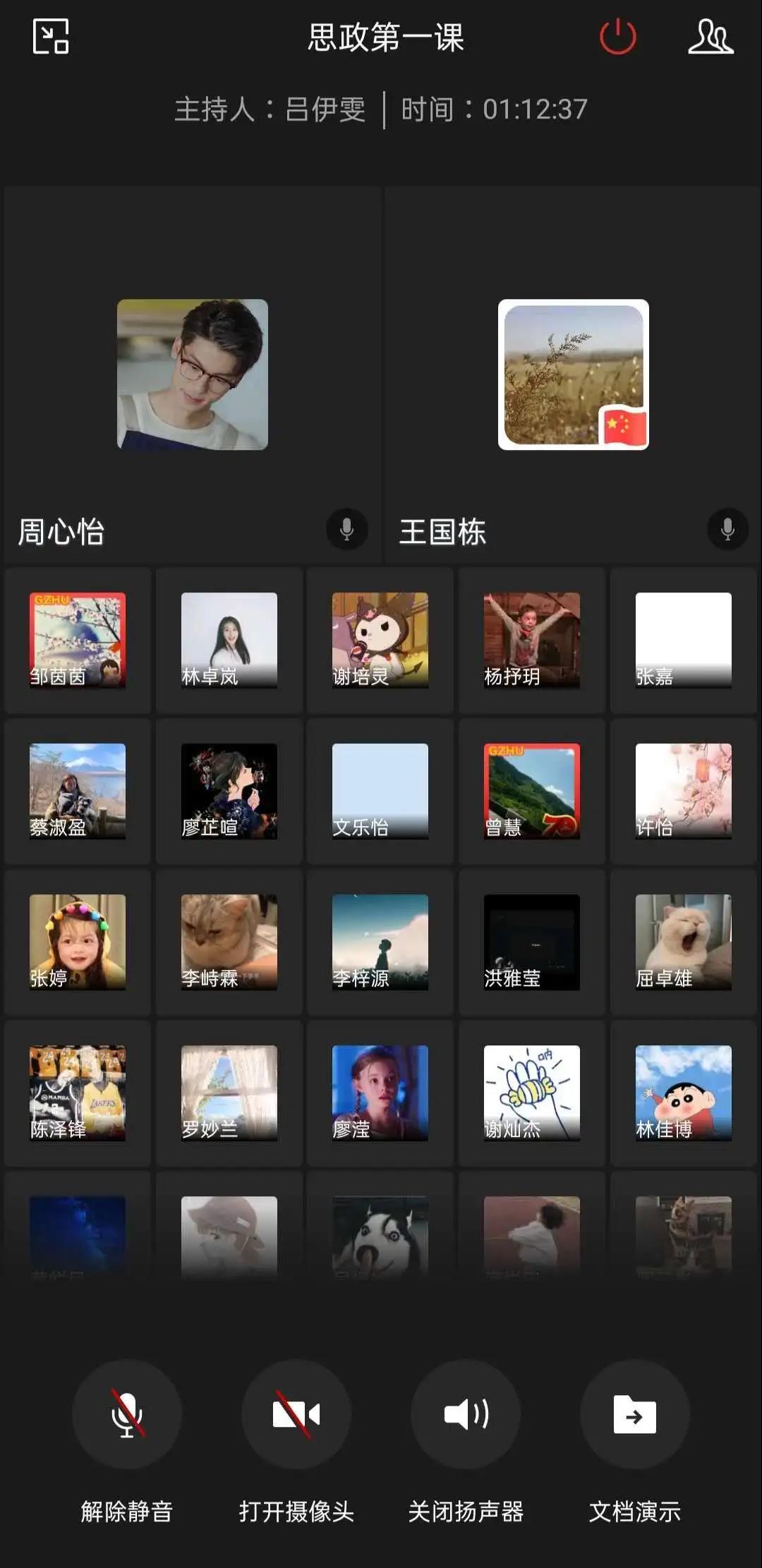Screen dimensions: 762x1568
Task: Start 文档演示 document presentation
Action: pyautogui.click(x=634, y=1414)
